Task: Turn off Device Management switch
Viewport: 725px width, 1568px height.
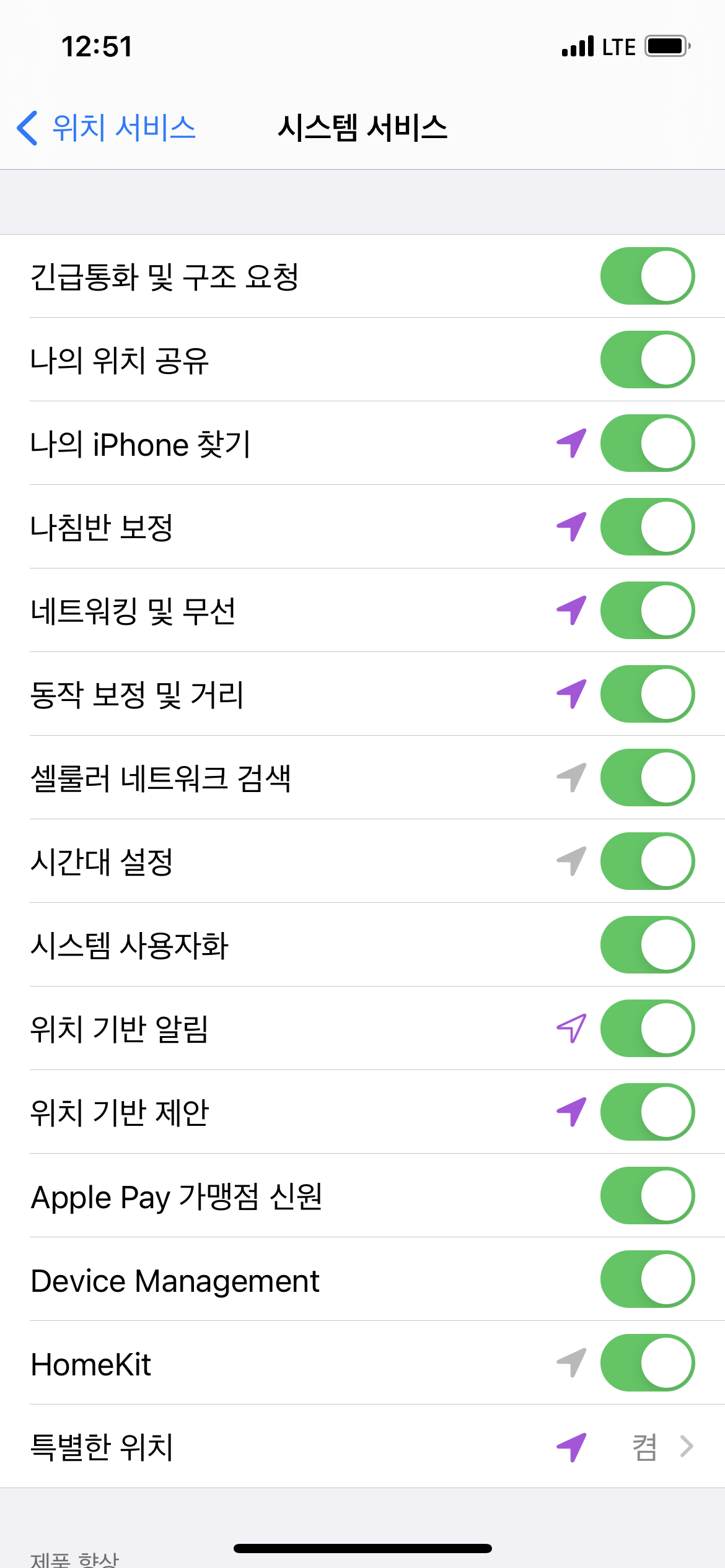Action: point(647,1279)
